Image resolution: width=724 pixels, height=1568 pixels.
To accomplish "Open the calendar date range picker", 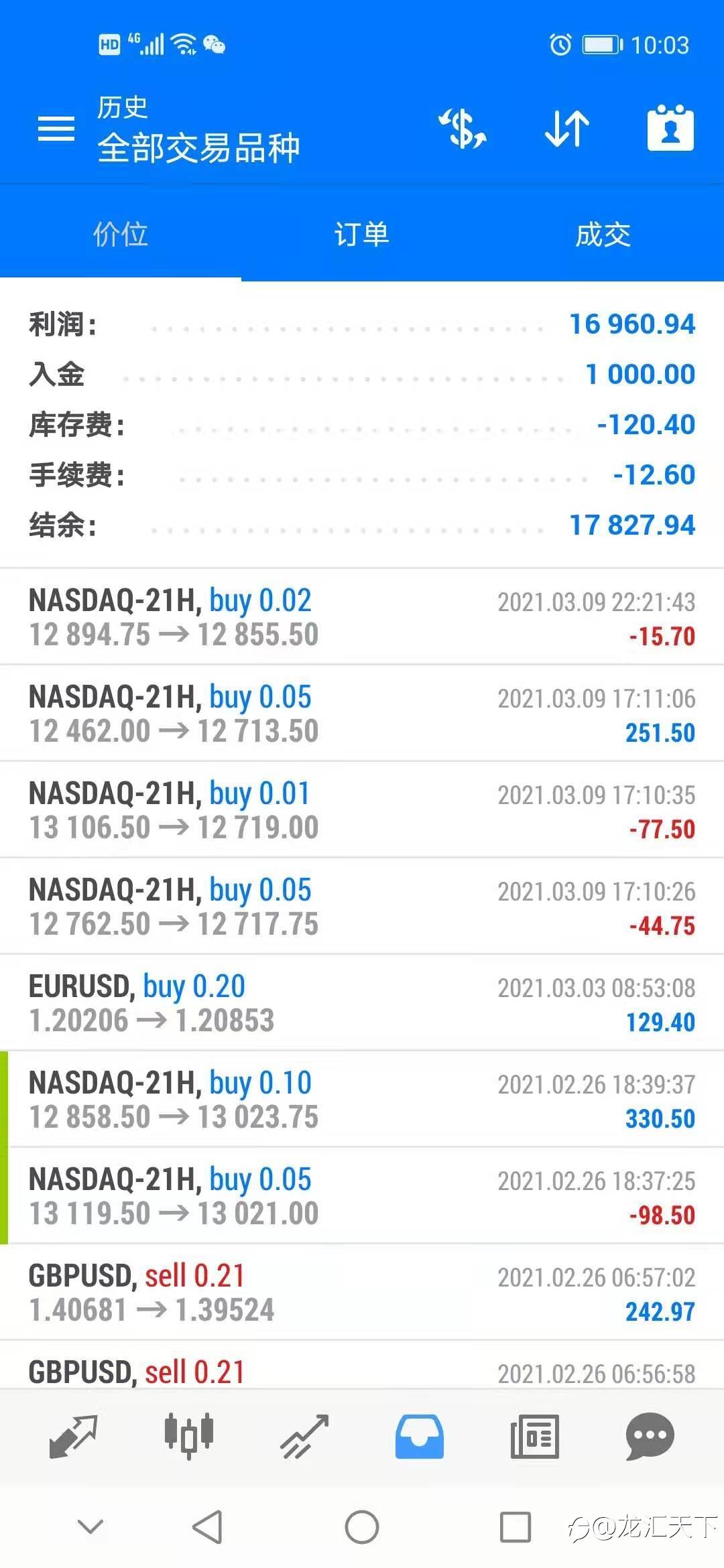I will [x=670, y=128].
